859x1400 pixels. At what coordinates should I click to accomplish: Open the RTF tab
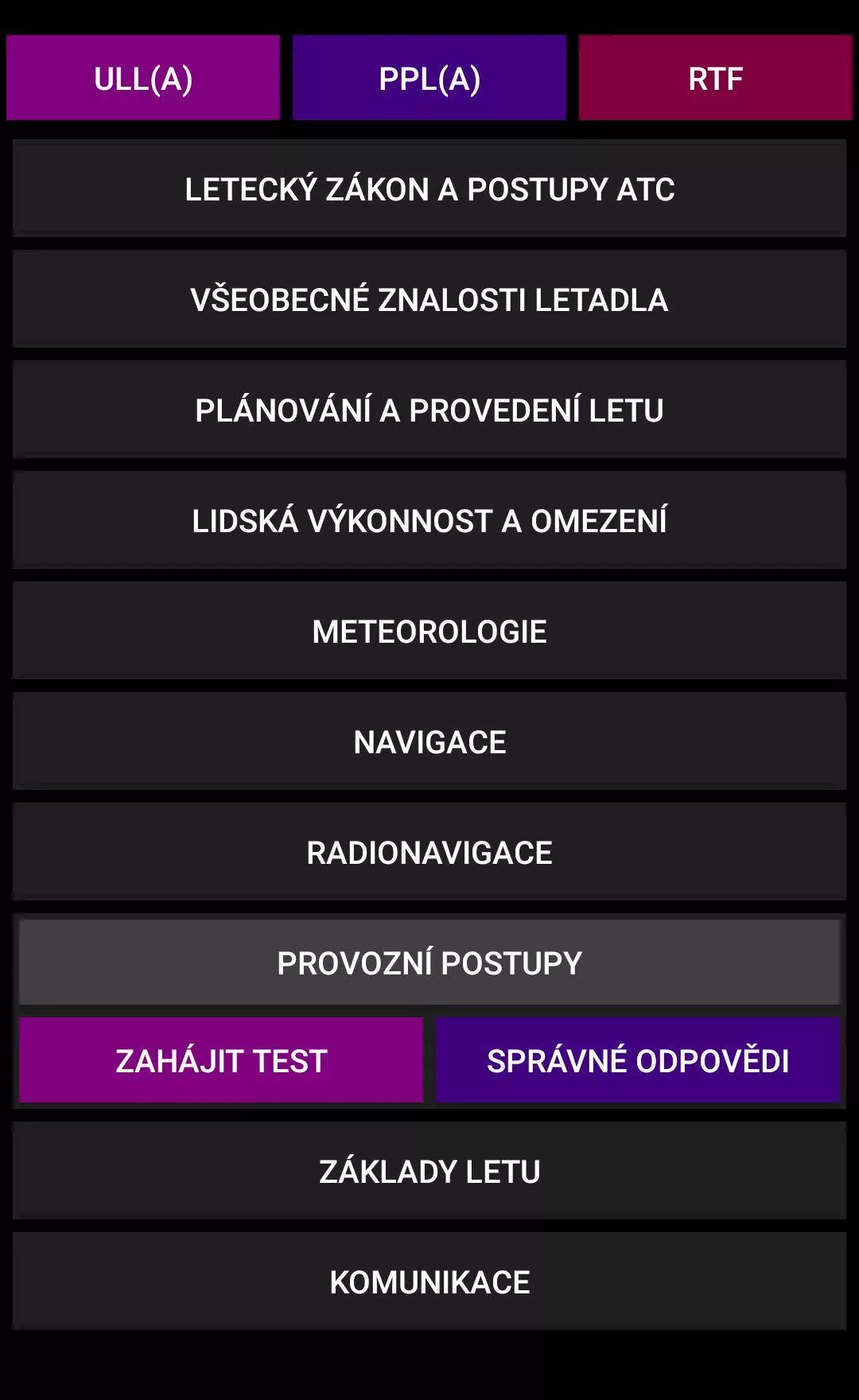tap(716, 78)
